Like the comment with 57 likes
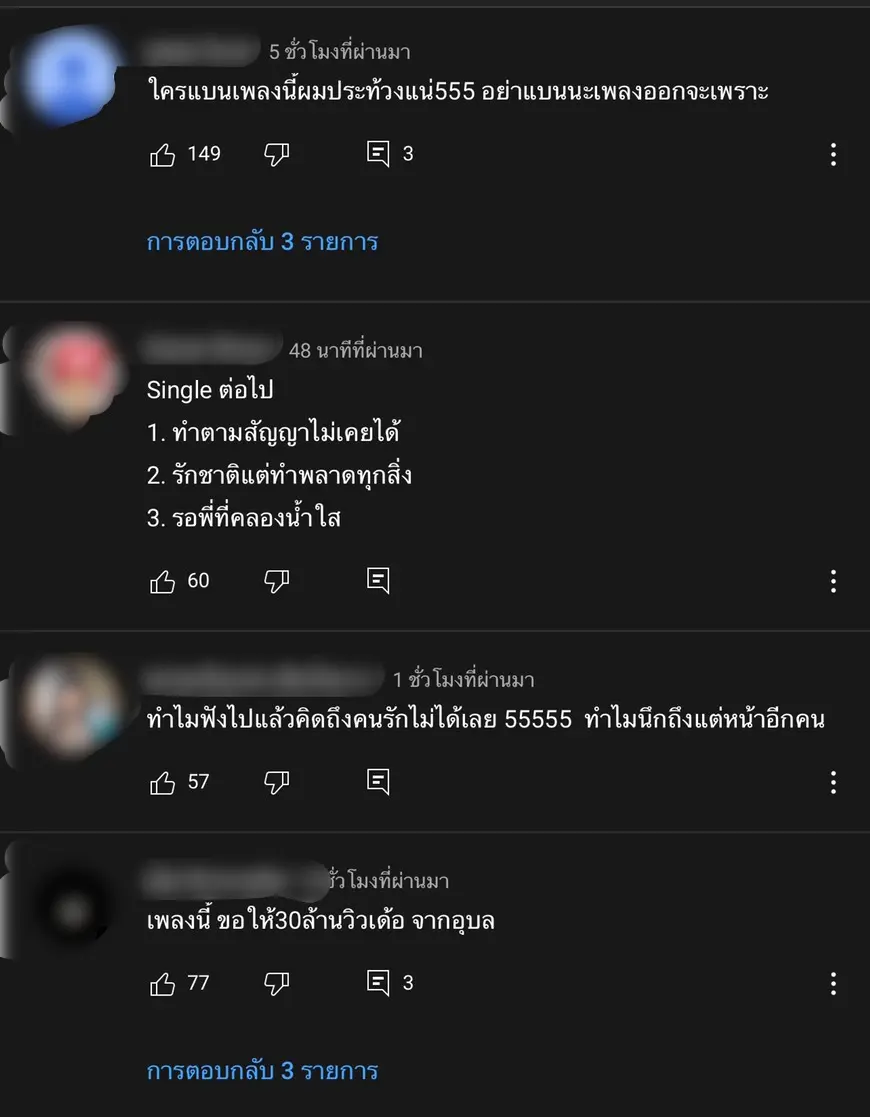 coord(163,782)
